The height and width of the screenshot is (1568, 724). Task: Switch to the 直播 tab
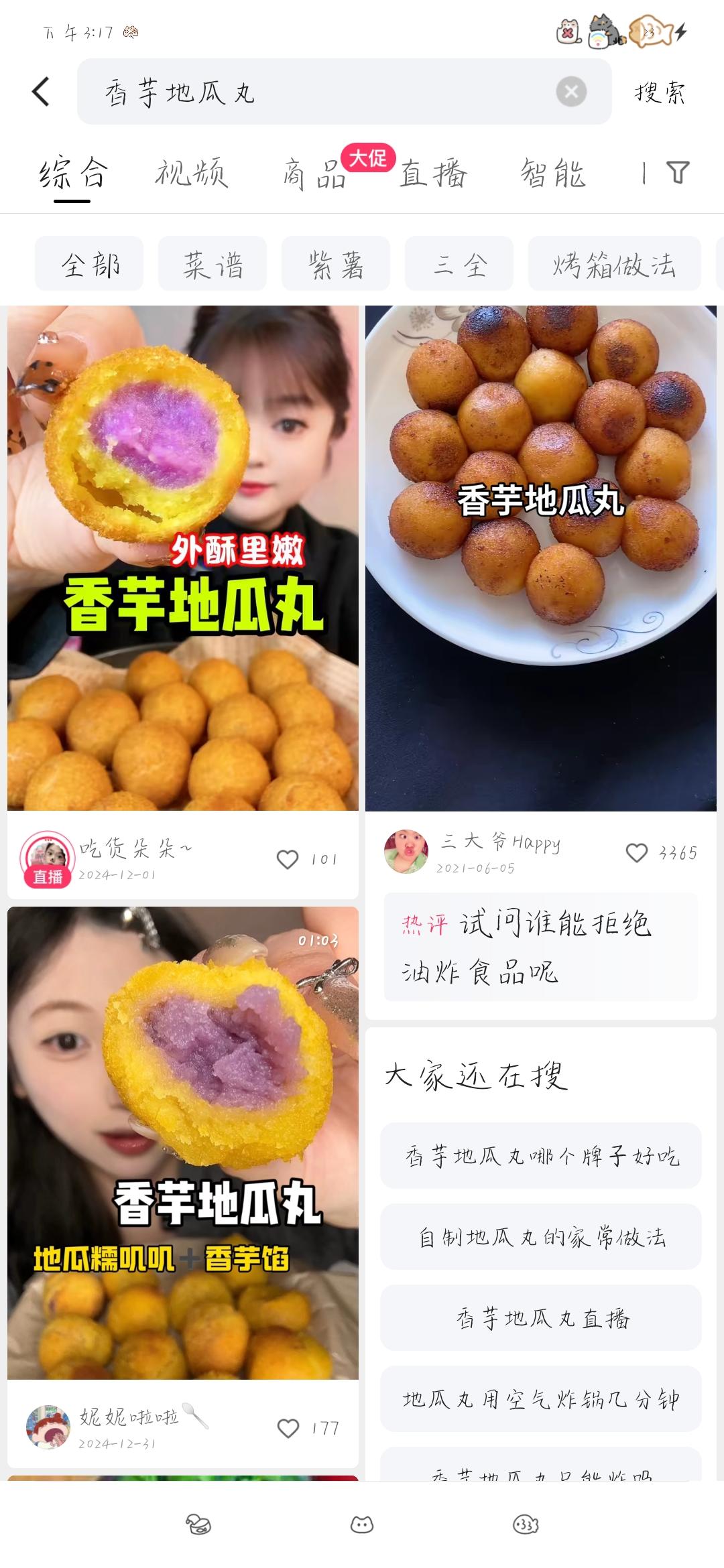pos(433,174)
